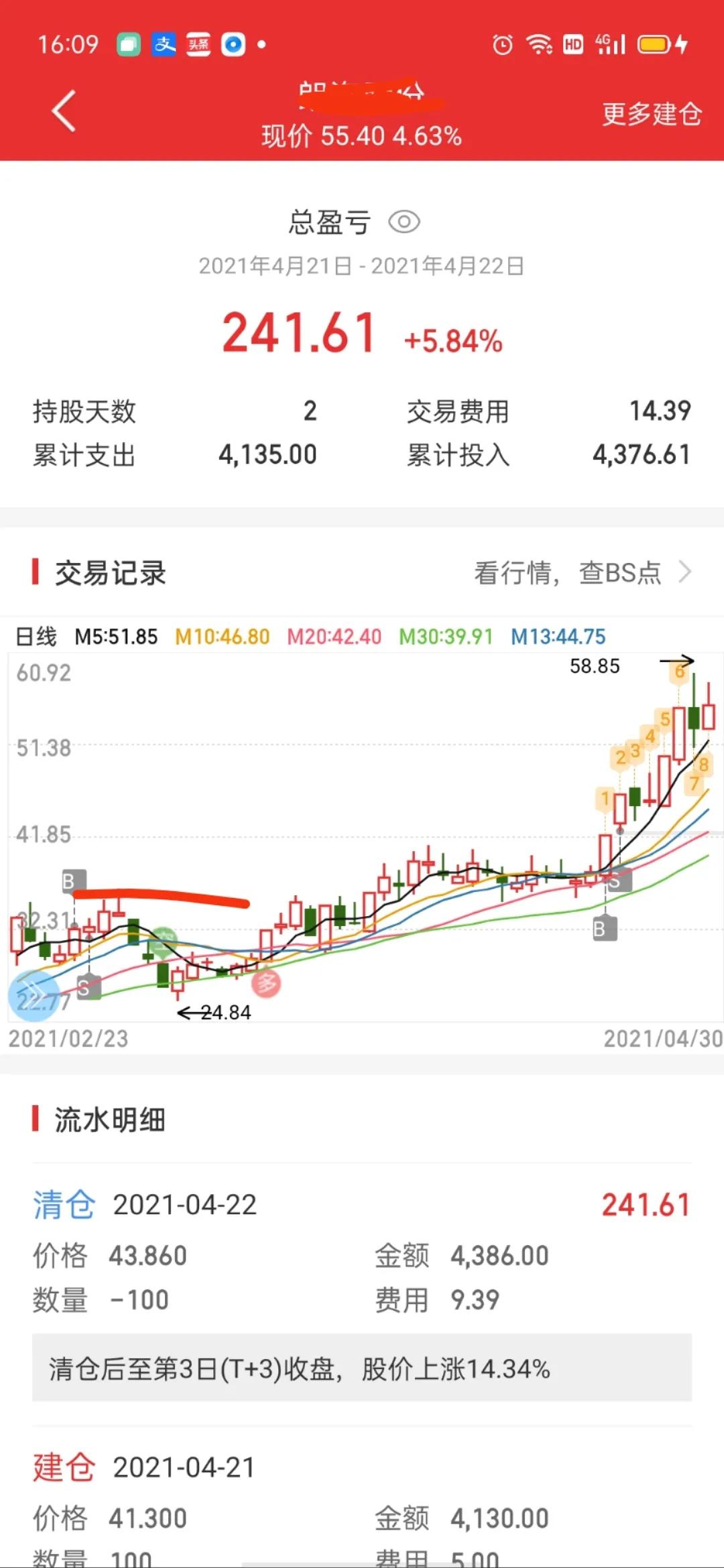Hide the 总盈亏 amount with eye icon
Screen dimensions: 724x1568
(404, 222)
